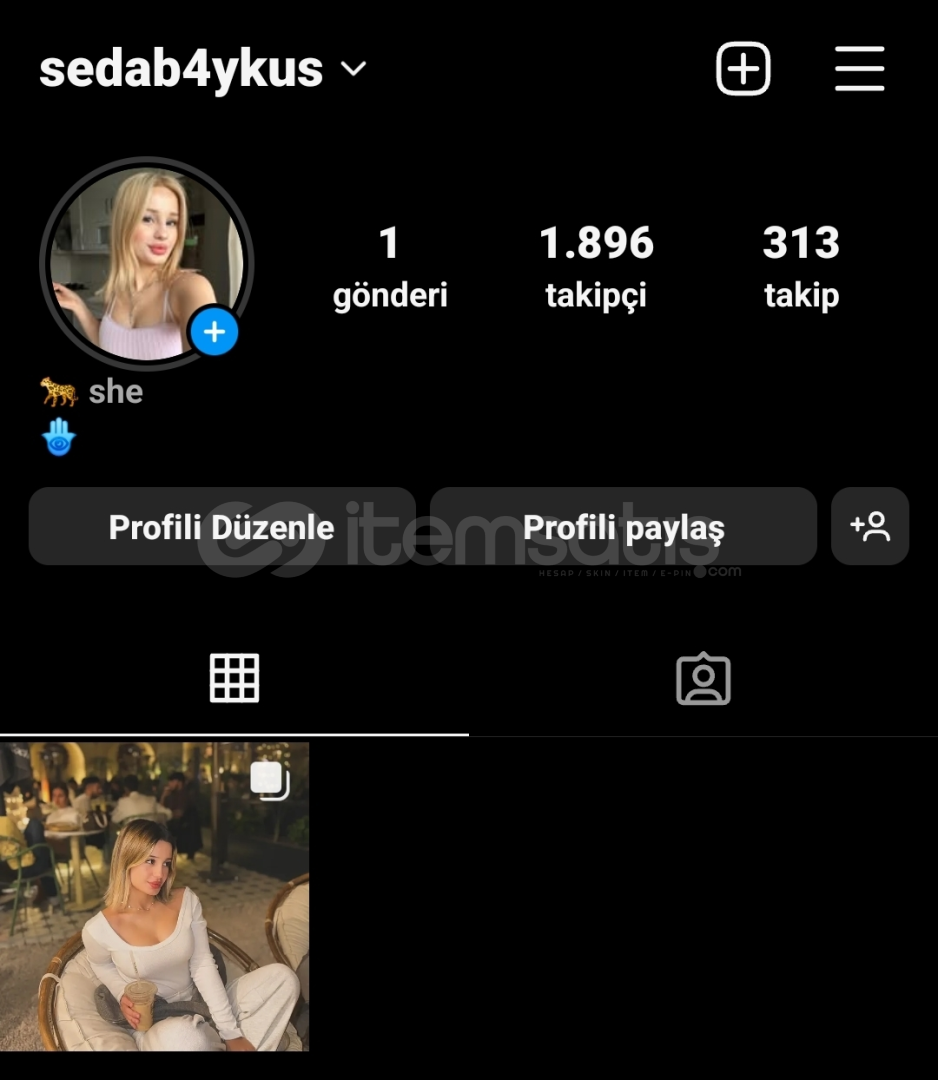Open the account switcher next to sedab4ykus
The height and width of the screenshot is (1080, 938).
pos(354,70)
